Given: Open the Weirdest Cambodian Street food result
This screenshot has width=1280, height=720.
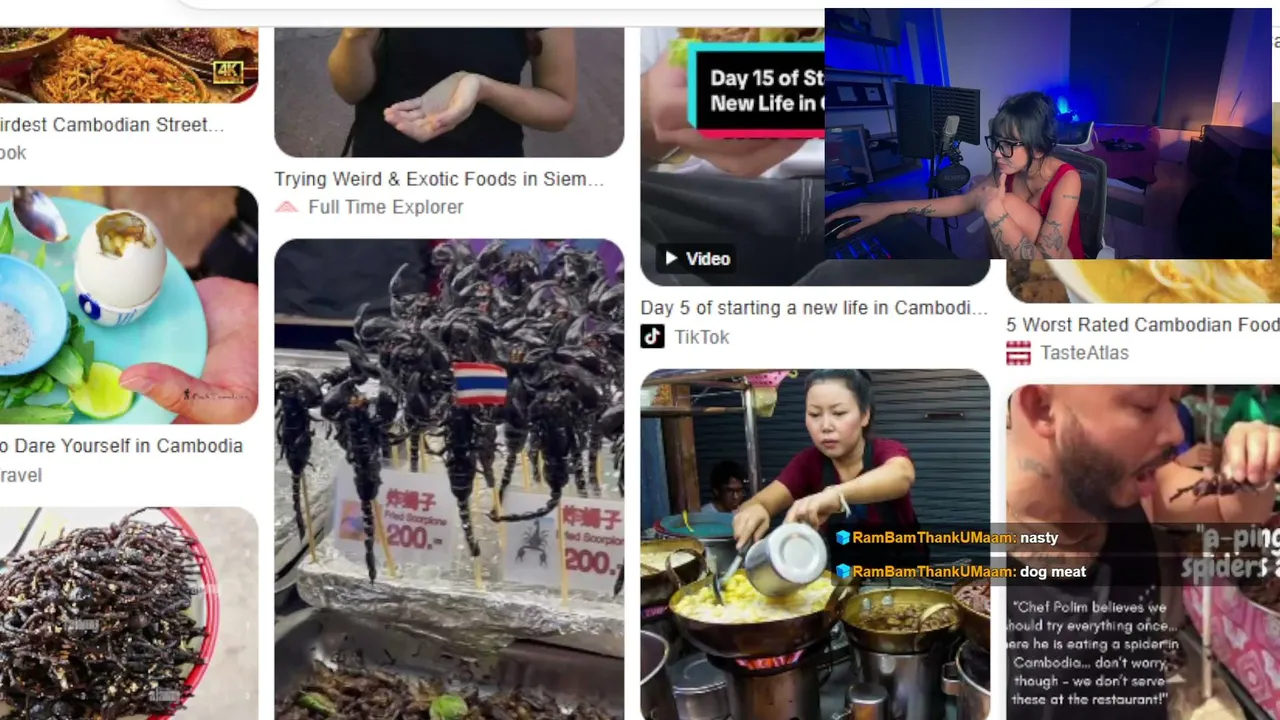Looking at the screenshot, I should pos(112,125).
